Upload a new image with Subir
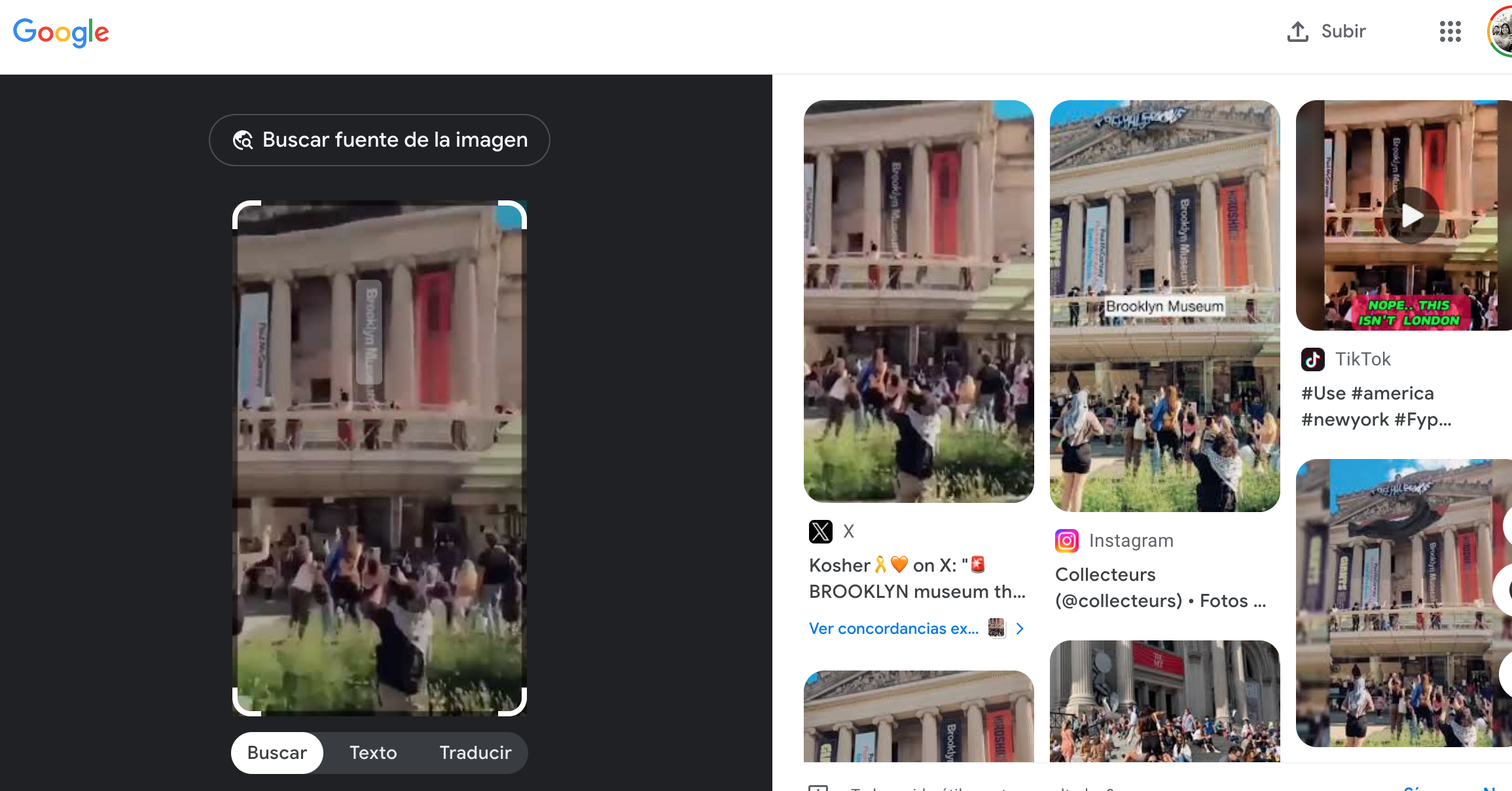This screenshot has height=791, width=1512. (1327, 31)
